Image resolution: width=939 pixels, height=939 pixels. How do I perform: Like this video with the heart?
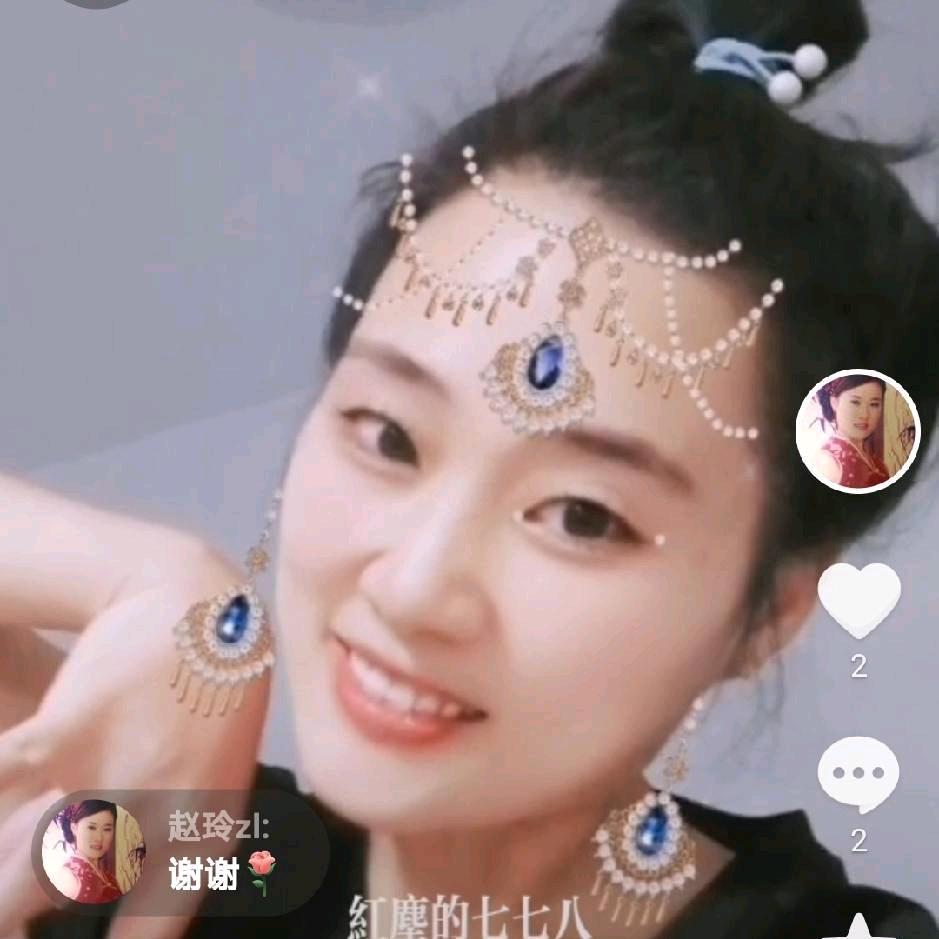[859, 598]
